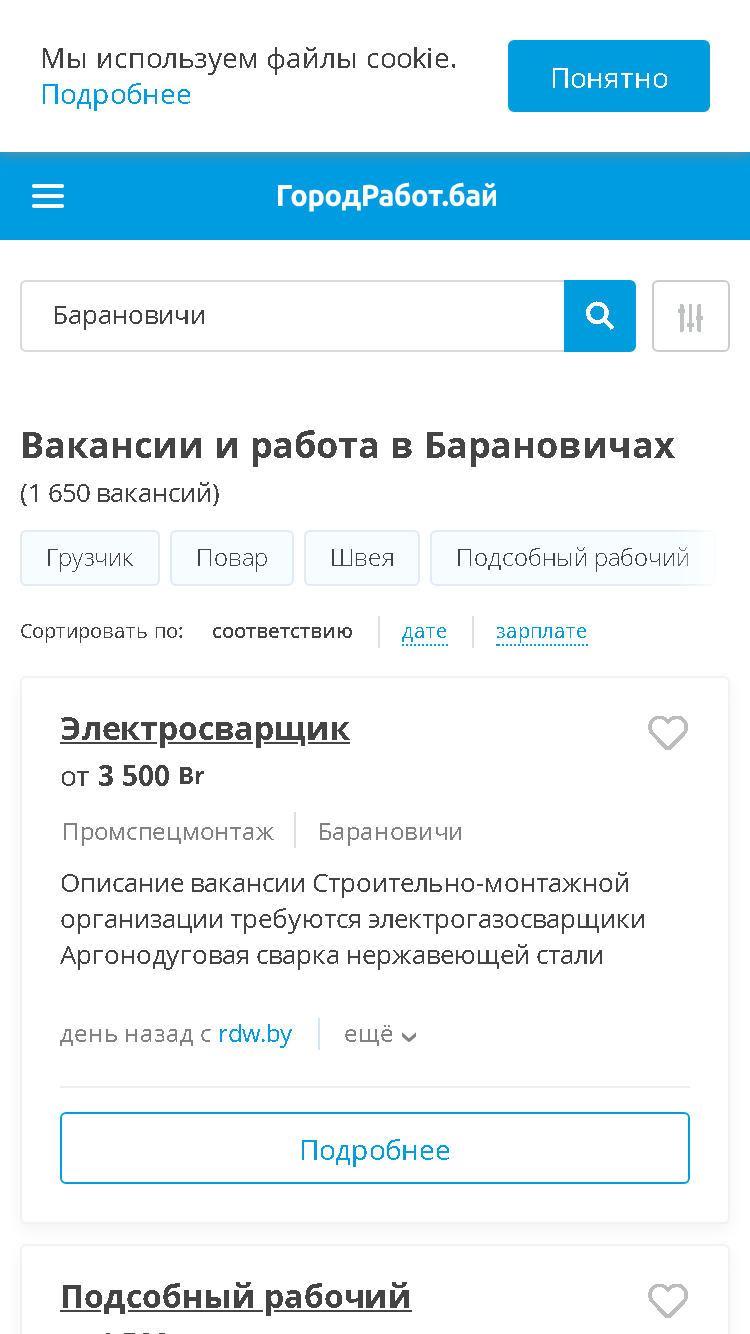Sort vacancies by дате
Screen dimensions: 750x1334
click(x=424, y=632)
